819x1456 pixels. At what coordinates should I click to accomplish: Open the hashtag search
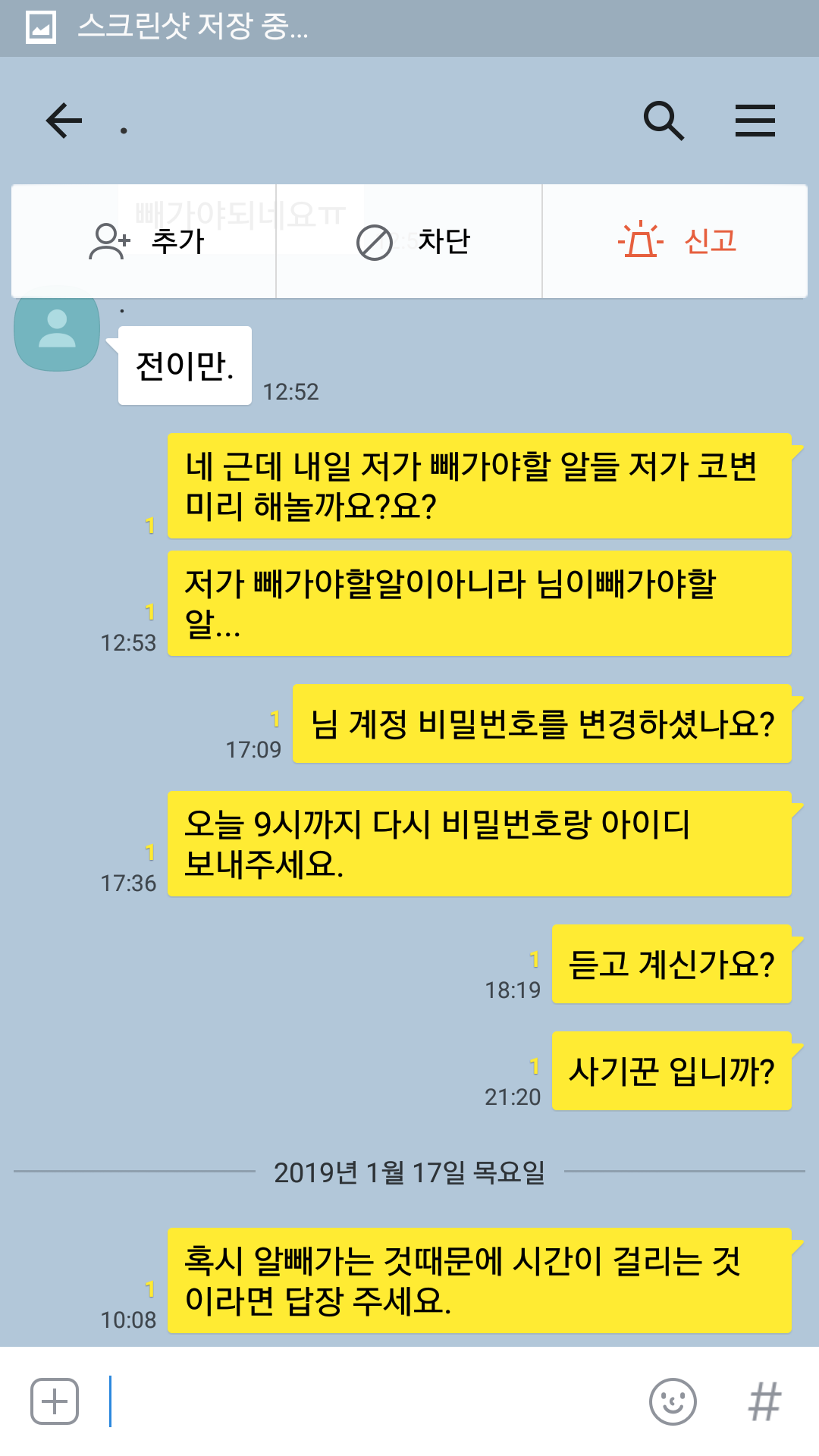click(764, 1401)
